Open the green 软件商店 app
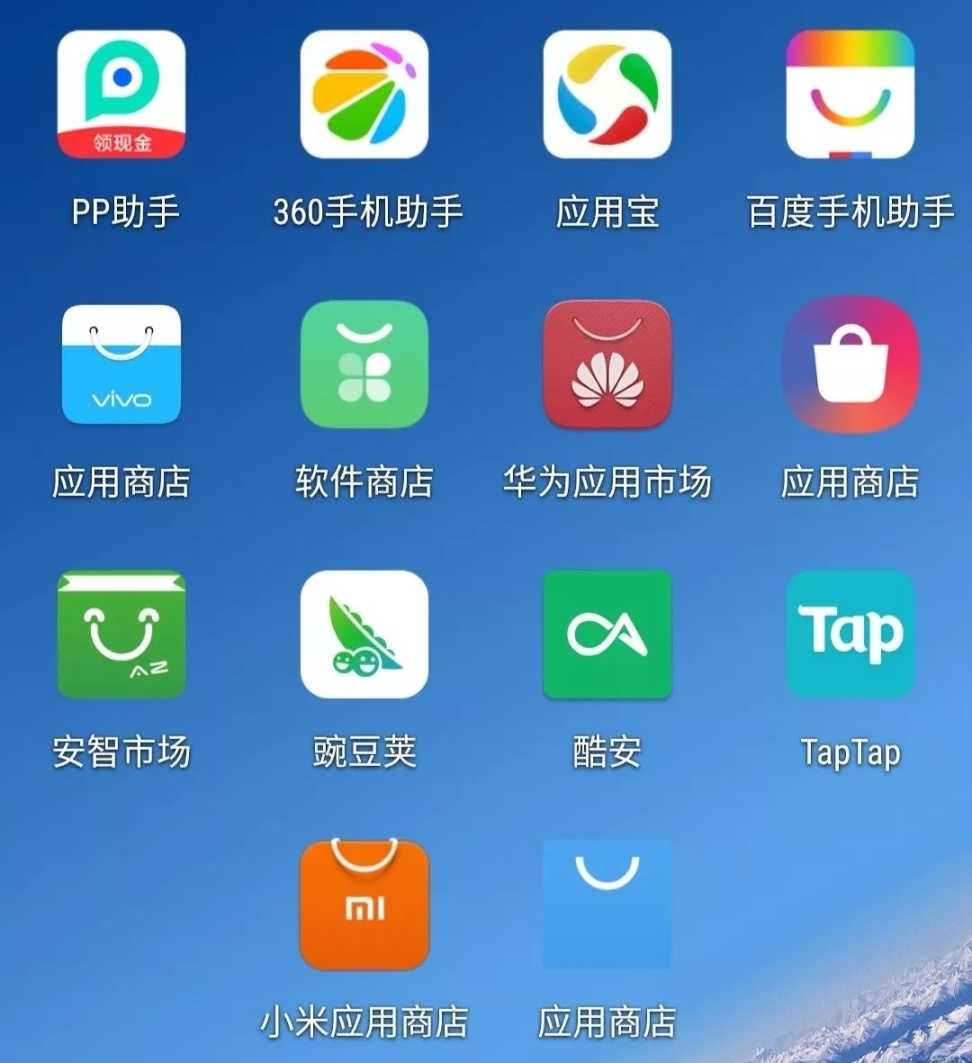Screen dimensions: 972x1063 (364, 365)
